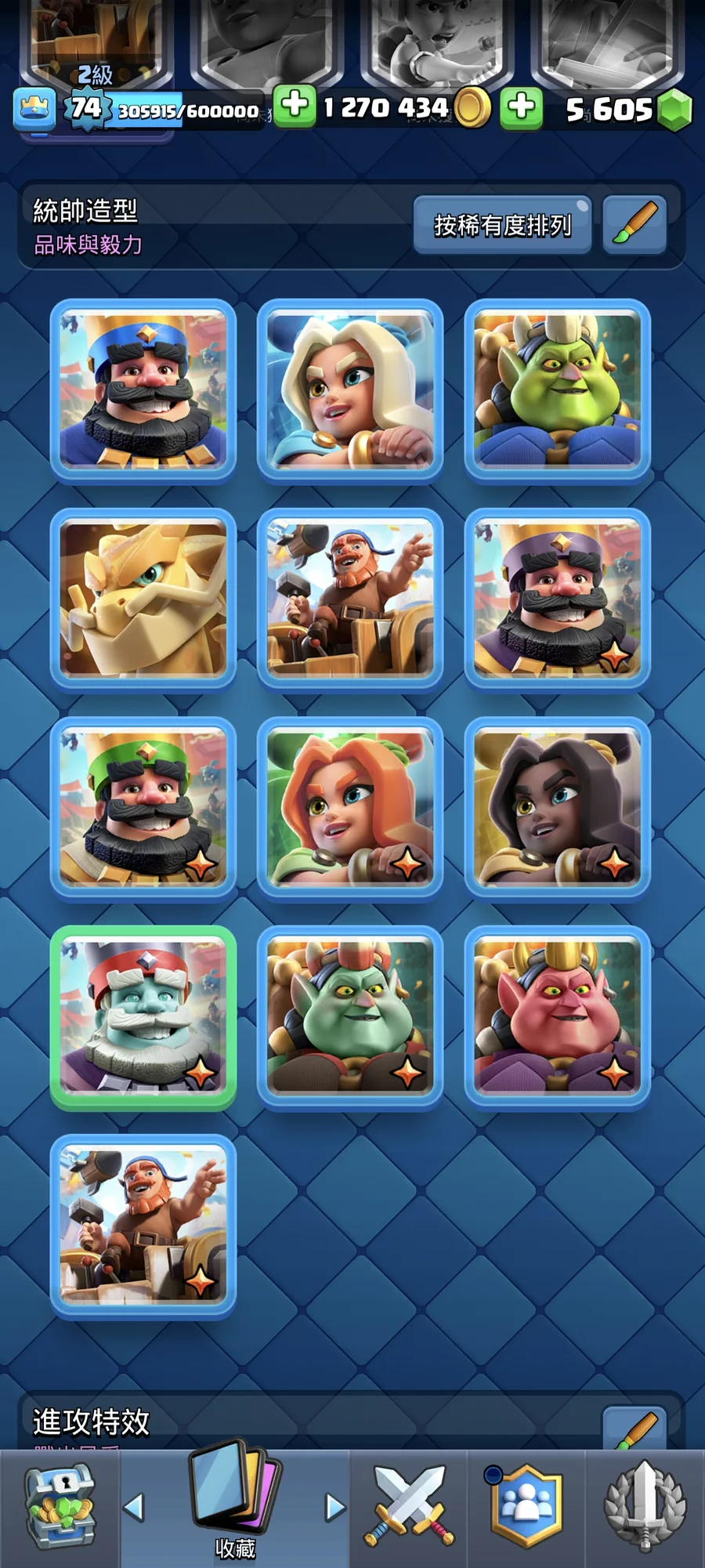Select the blue crown king skin

coord(143,390)
